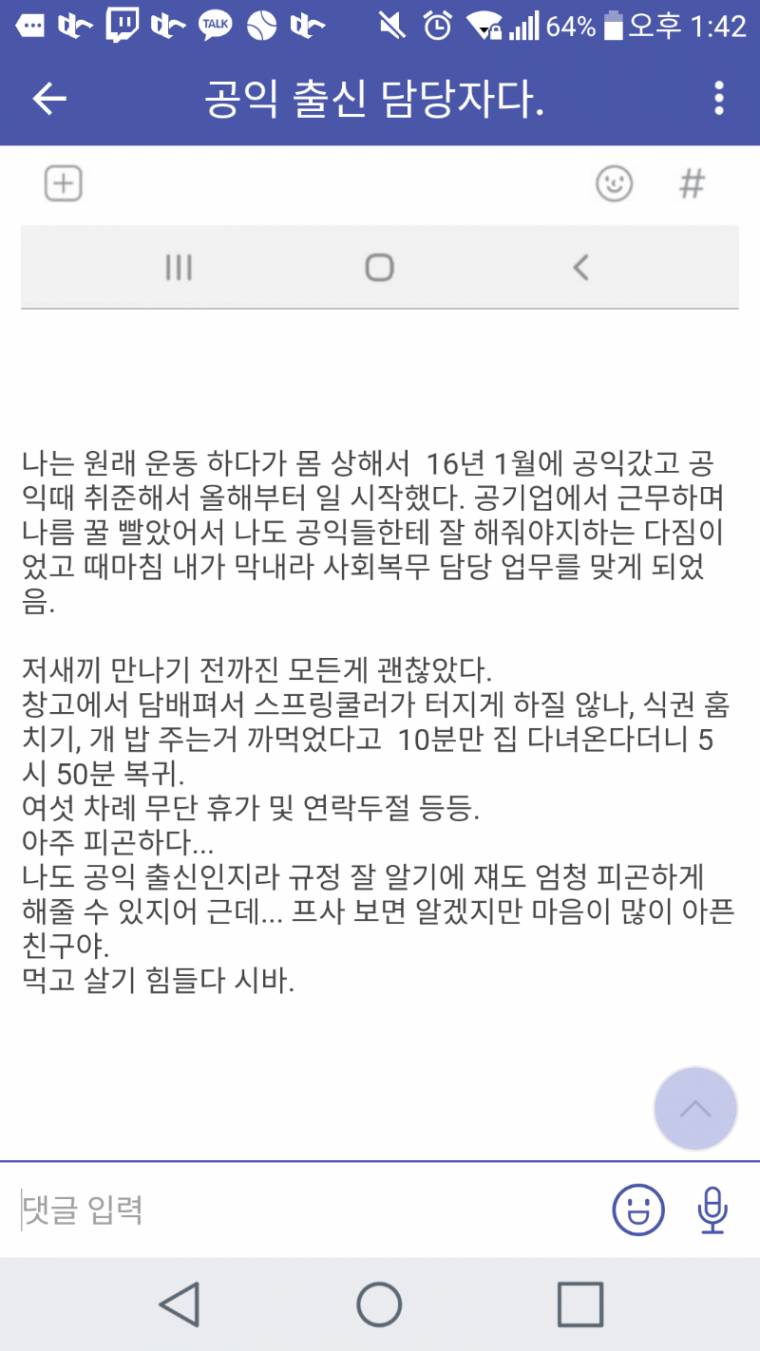Tap the system home button
Screen dimensions: 760x1351
[x=379, y=1304]
